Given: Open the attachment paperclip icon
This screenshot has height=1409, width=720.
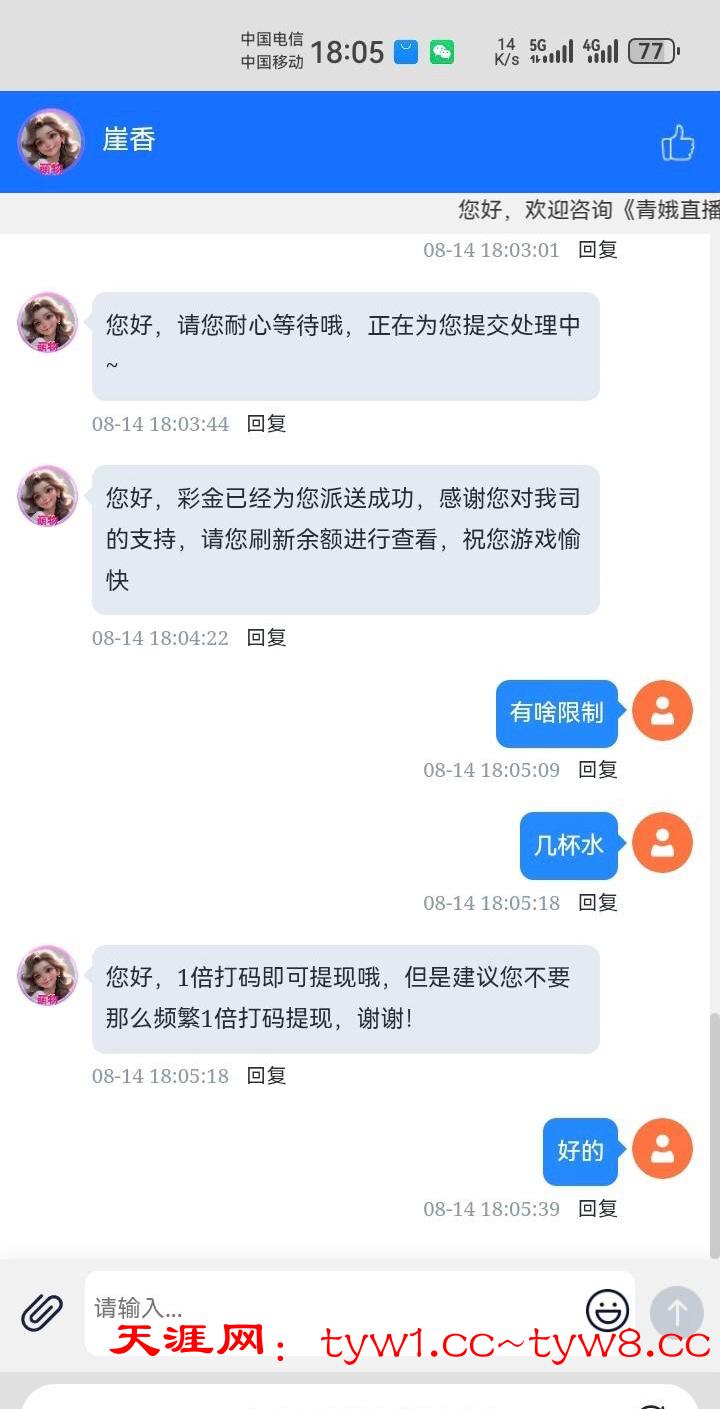Looking at the screenshot, I should (42, 1311).
